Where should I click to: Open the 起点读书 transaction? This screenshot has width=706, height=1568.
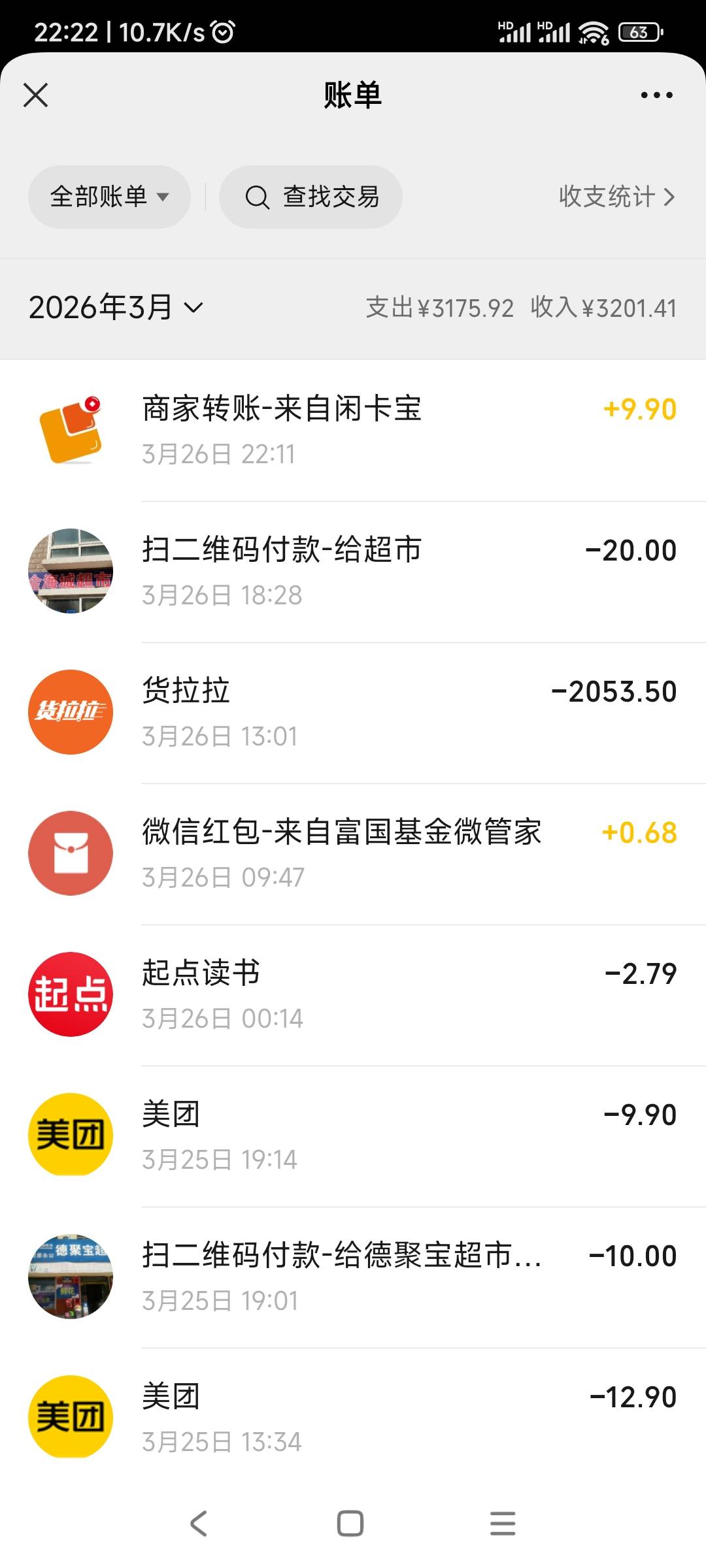[353, 994]
